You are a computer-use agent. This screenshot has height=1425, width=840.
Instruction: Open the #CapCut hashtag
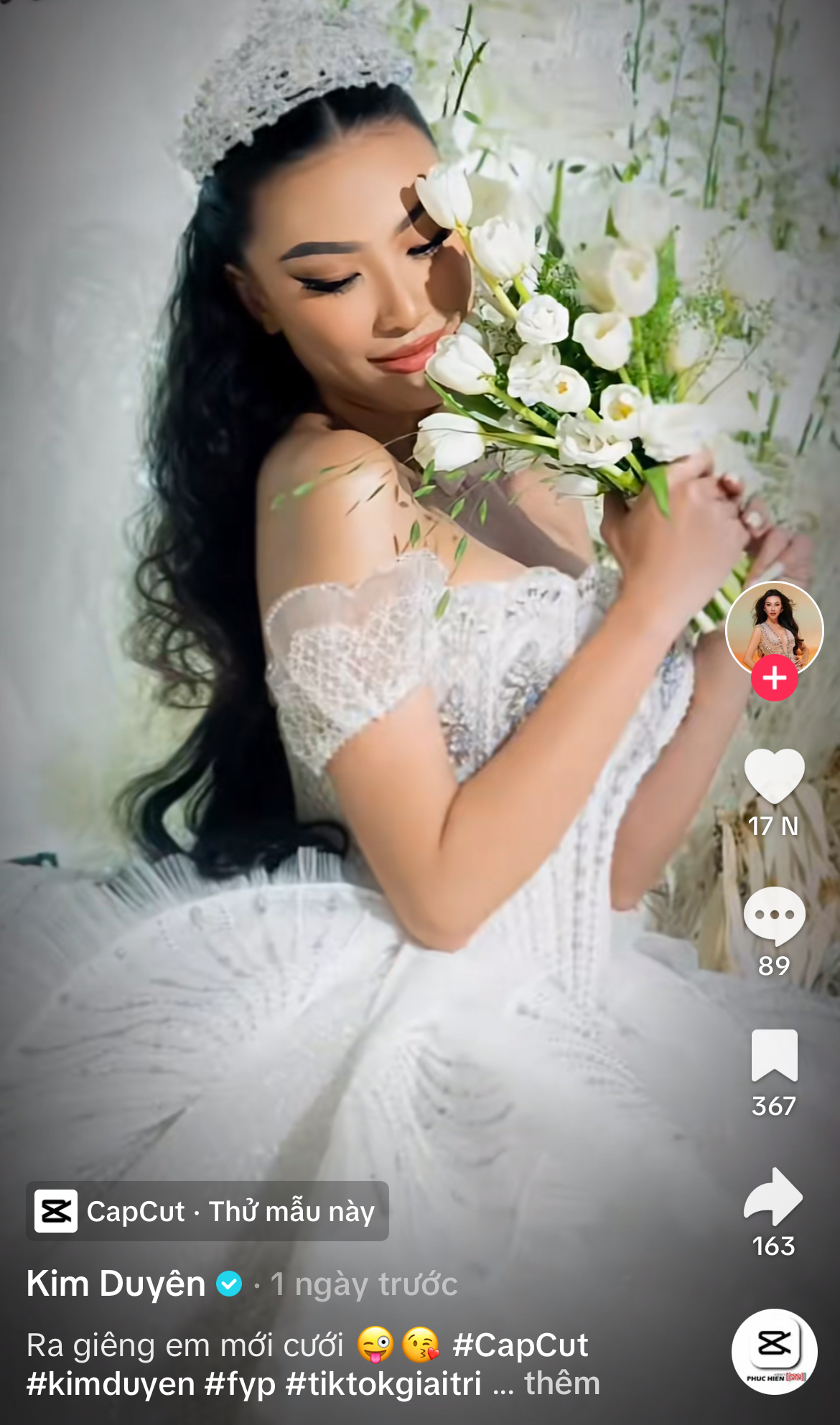point(521,1345)
